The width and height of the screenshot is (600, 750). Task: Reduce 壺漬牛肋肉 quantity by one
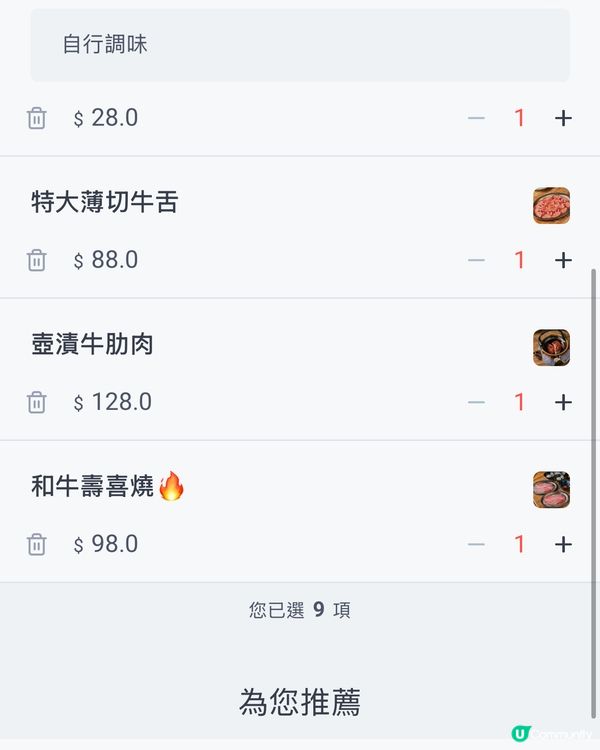pos(476,402)
